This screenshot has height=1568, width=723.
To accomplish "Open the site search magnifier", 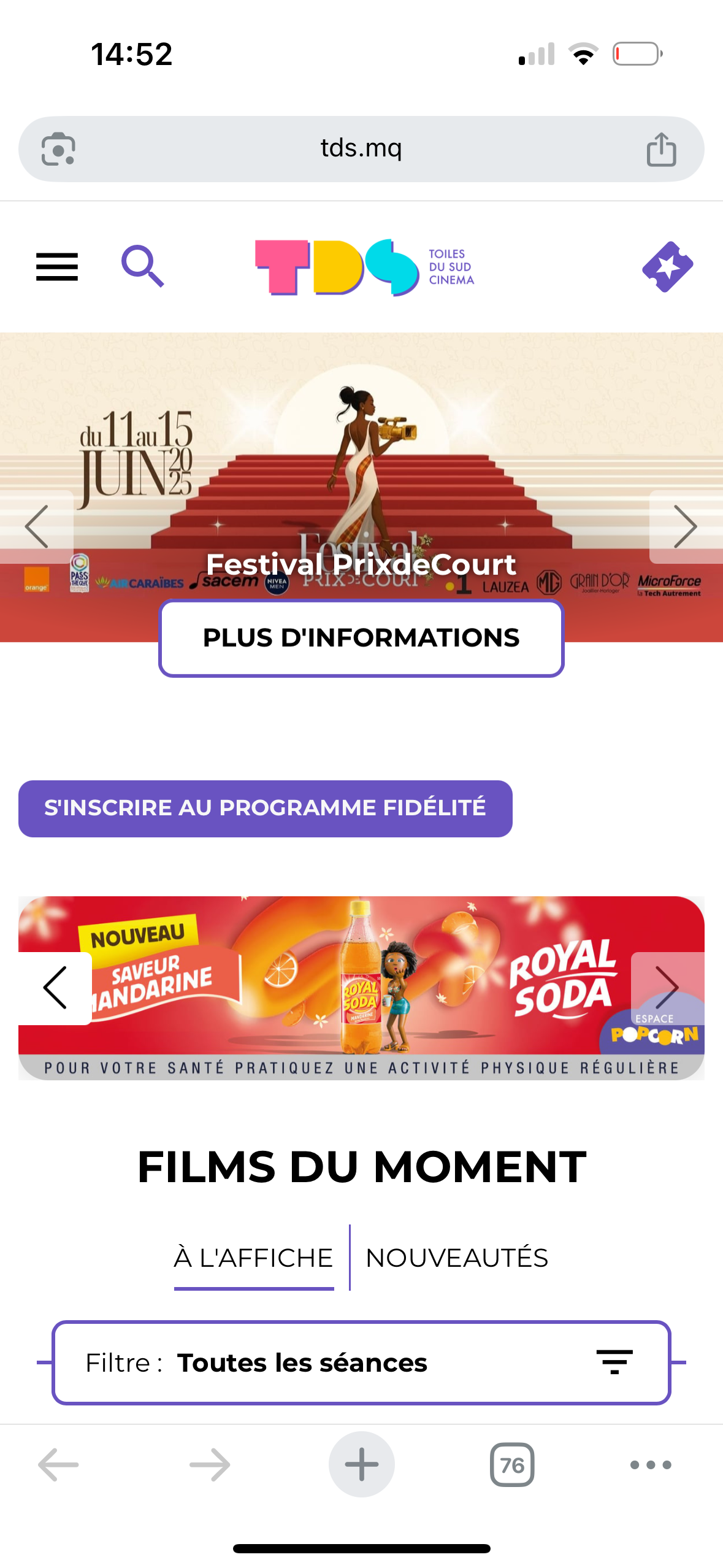I will [142, 266].
